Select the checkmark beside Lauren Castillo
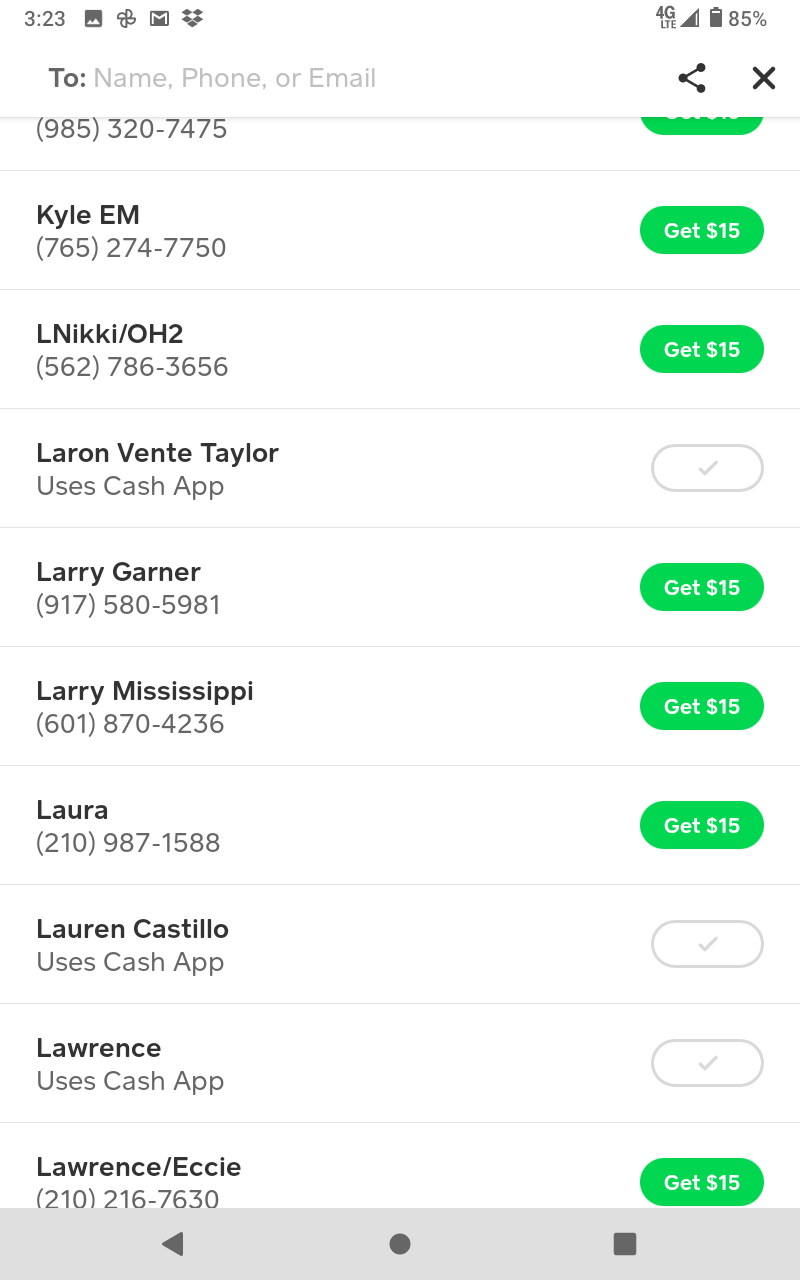This screenshot has height=1280, width=800. (x=707, y=944)
